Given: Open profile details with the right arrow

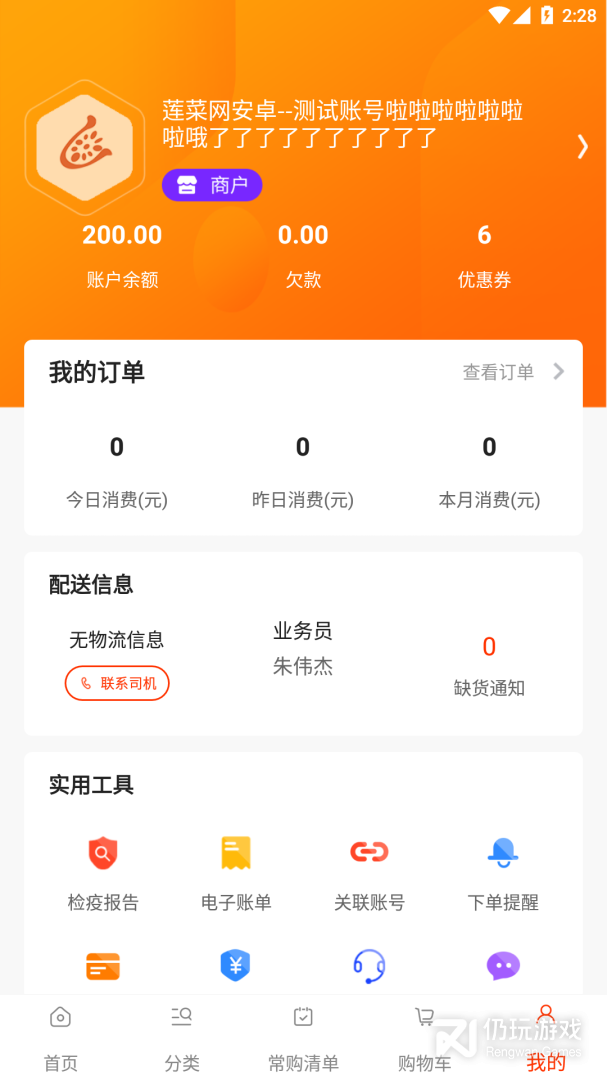Looking at the screenshot, I should click(582, 147).
